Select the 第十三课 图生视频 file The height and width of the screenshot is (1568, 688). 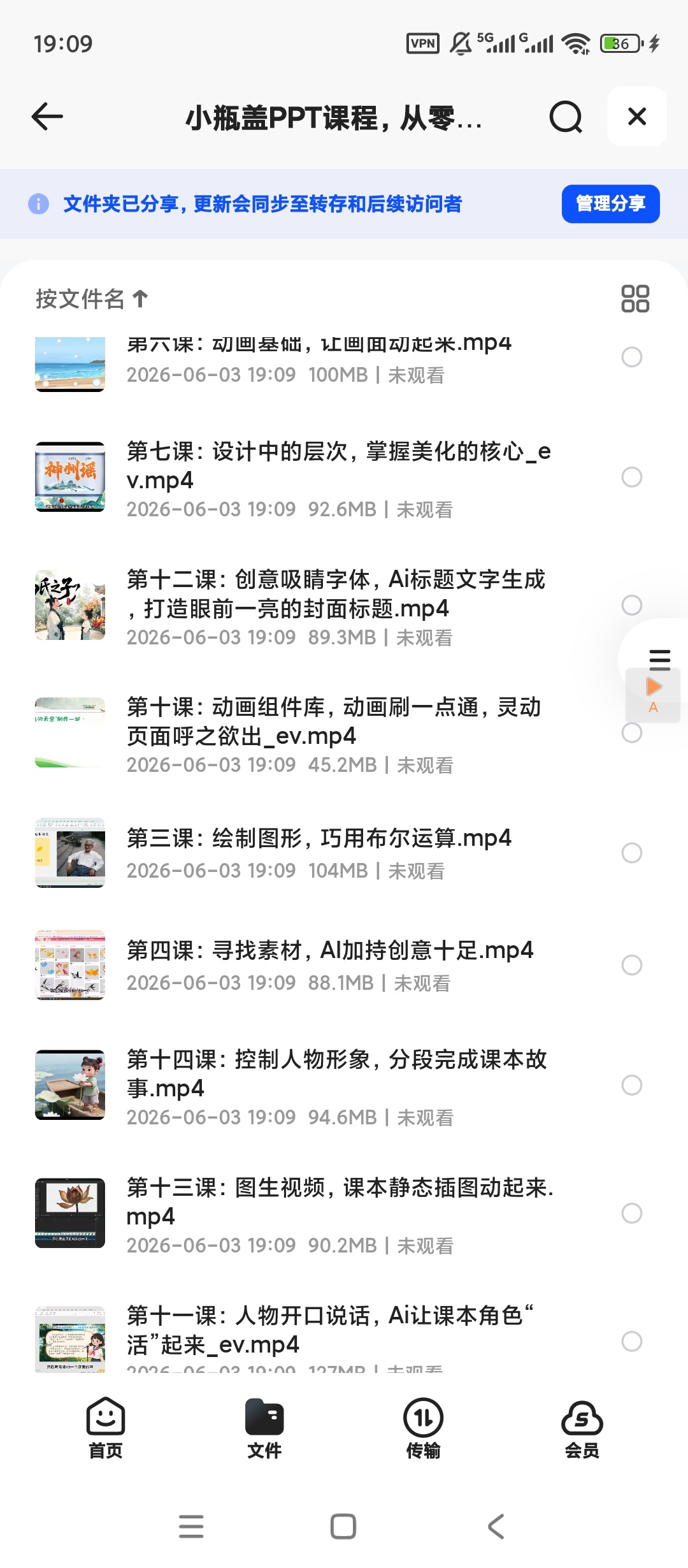point(632,1213)
